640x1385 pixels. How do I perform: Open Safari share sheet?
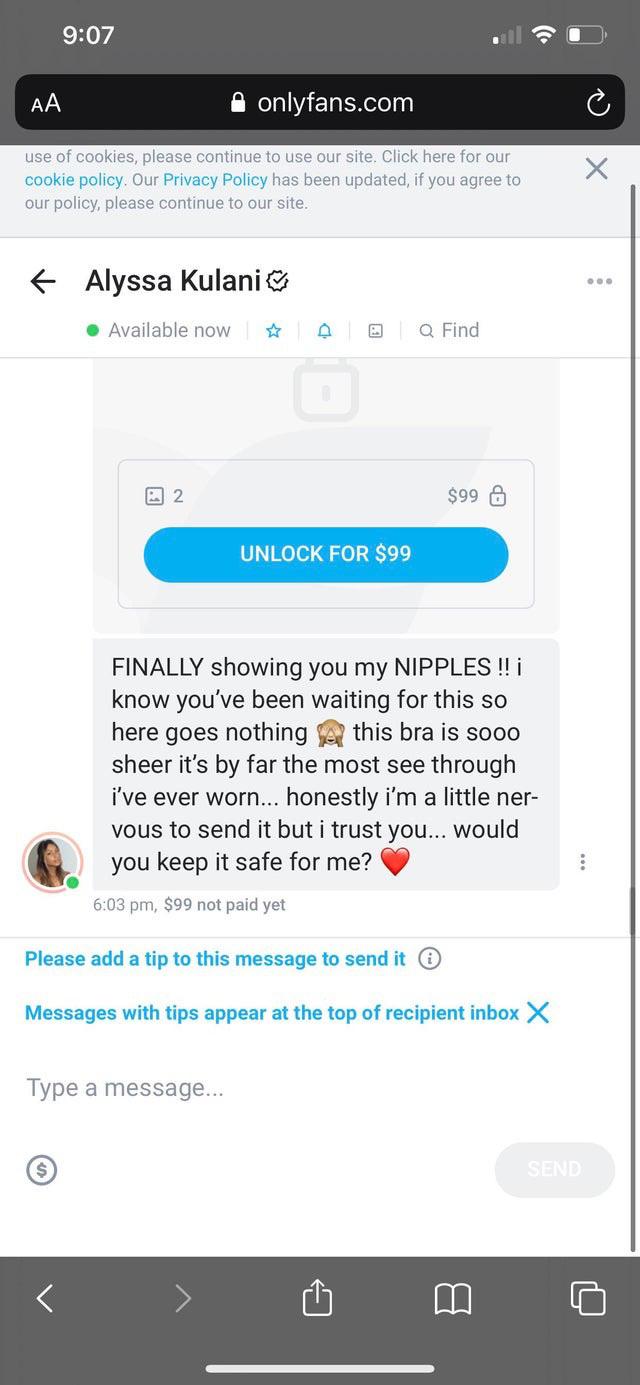click(x=317, y=1298)
